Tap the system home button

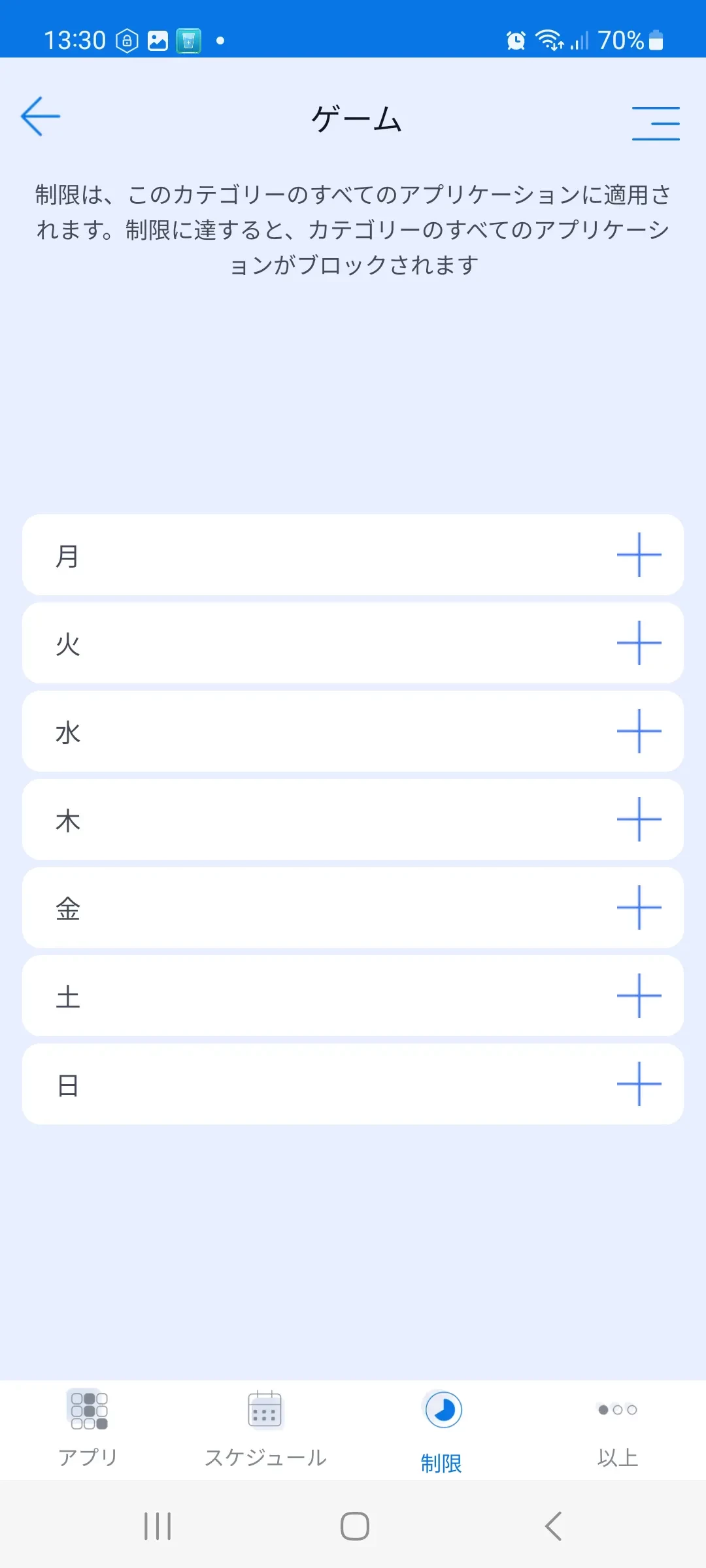click(354, 1526)
